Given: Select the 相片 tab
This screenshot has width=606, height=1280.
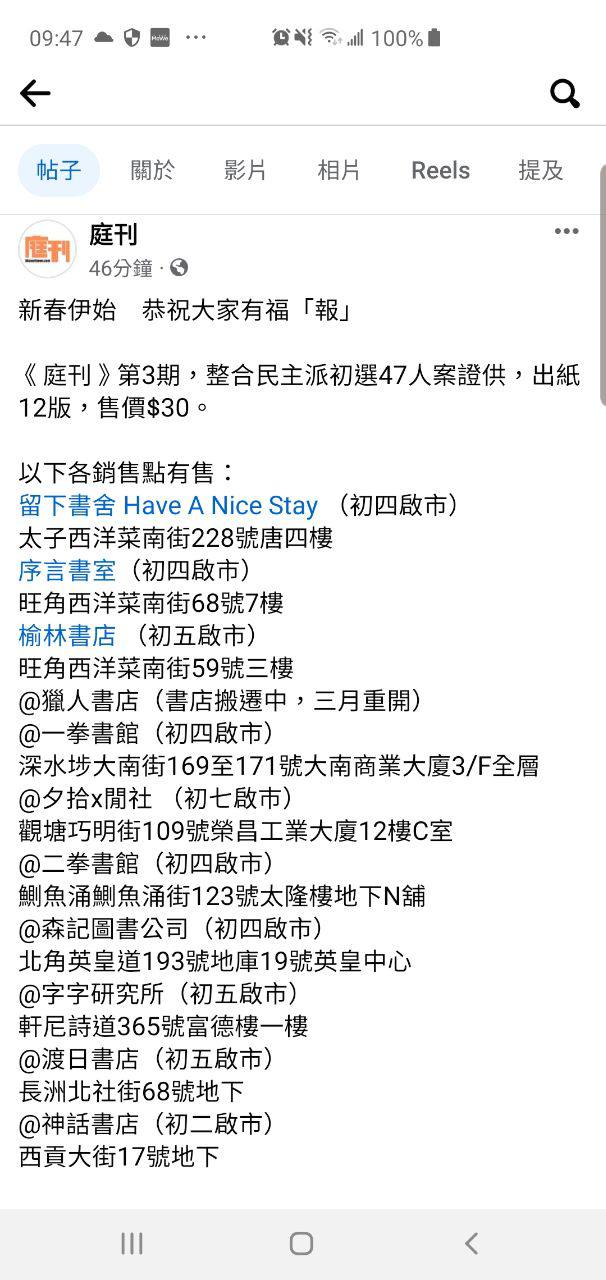Looking at the screenshot, I should pos(338,170).
